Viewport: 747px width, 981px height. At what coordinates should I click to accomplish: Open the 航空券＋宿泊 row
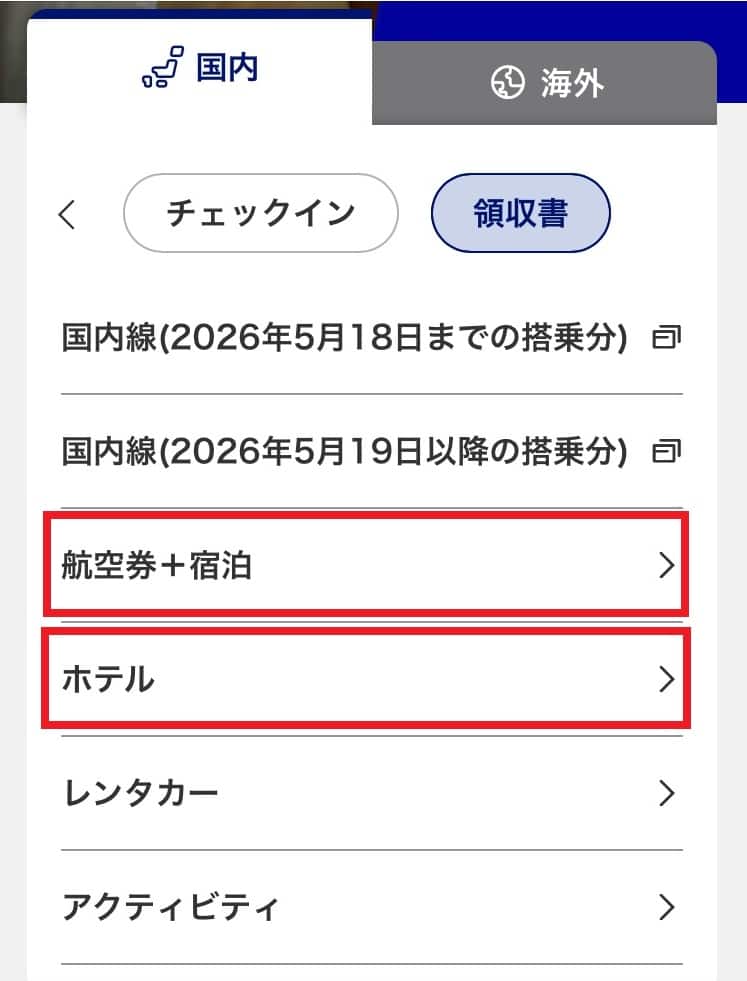[x=367, y=566]
